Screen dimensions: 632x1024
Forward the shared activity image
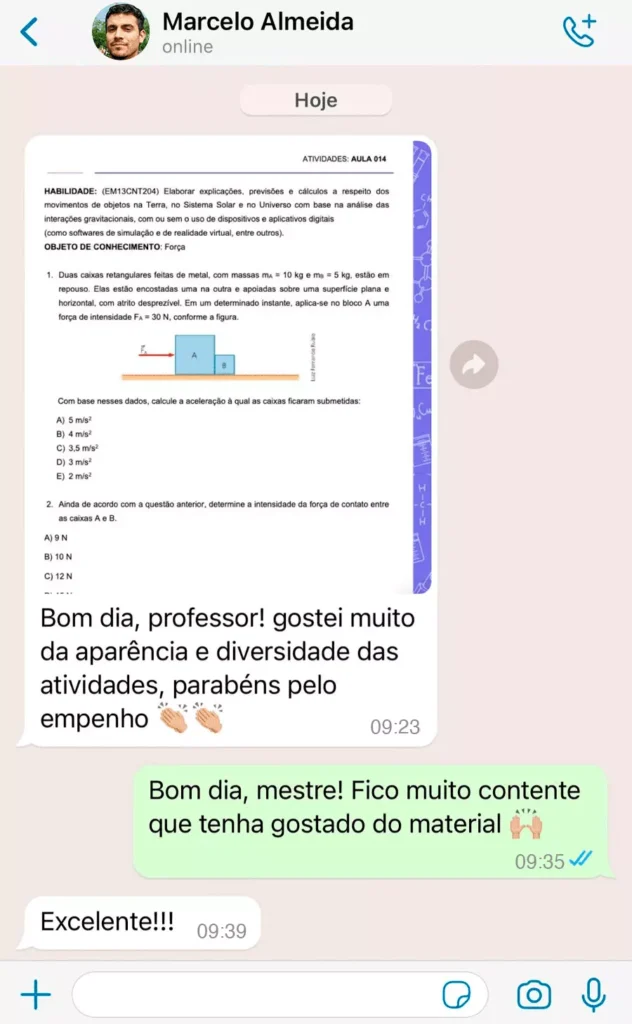coord(473,365)
